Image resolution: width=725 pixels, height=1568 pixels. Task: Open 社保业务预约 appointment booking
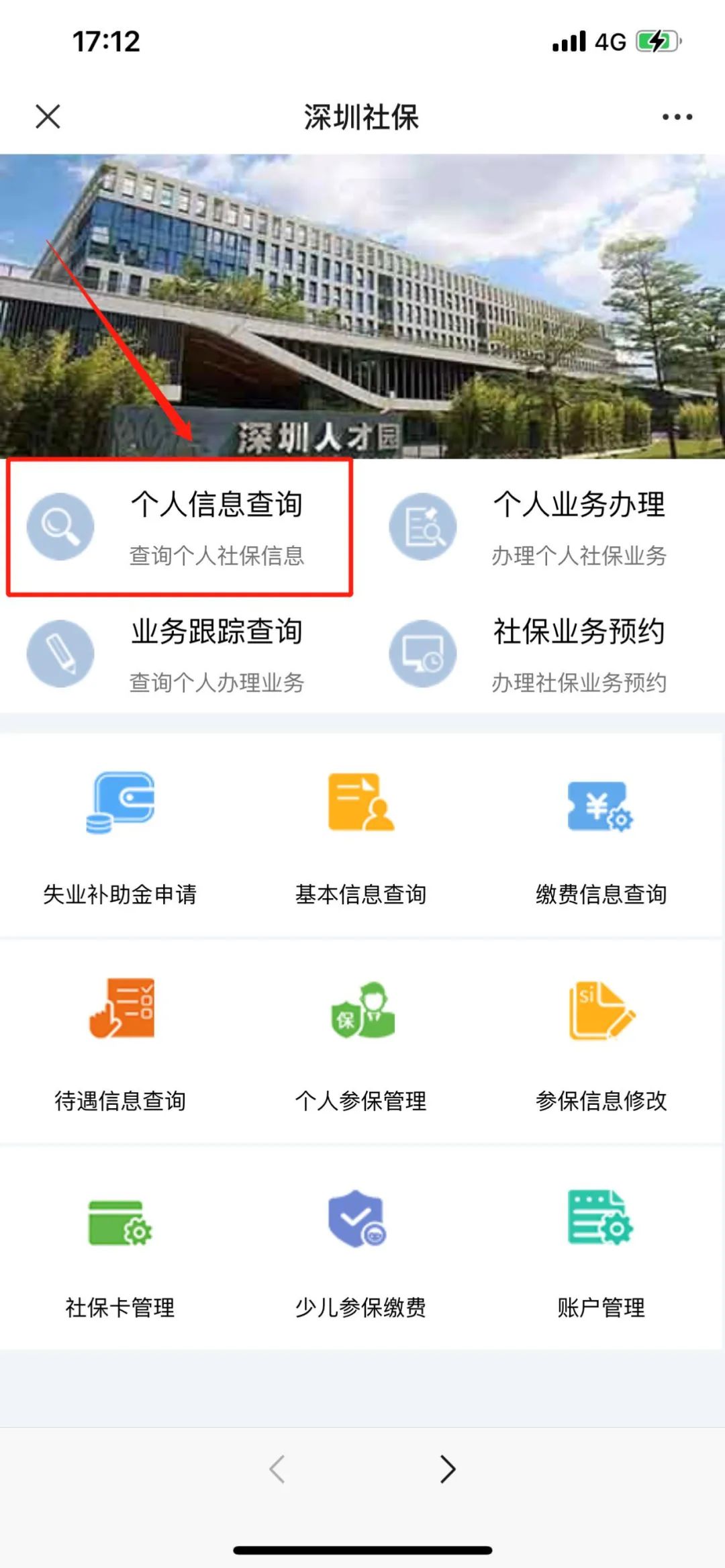[542, 654]
